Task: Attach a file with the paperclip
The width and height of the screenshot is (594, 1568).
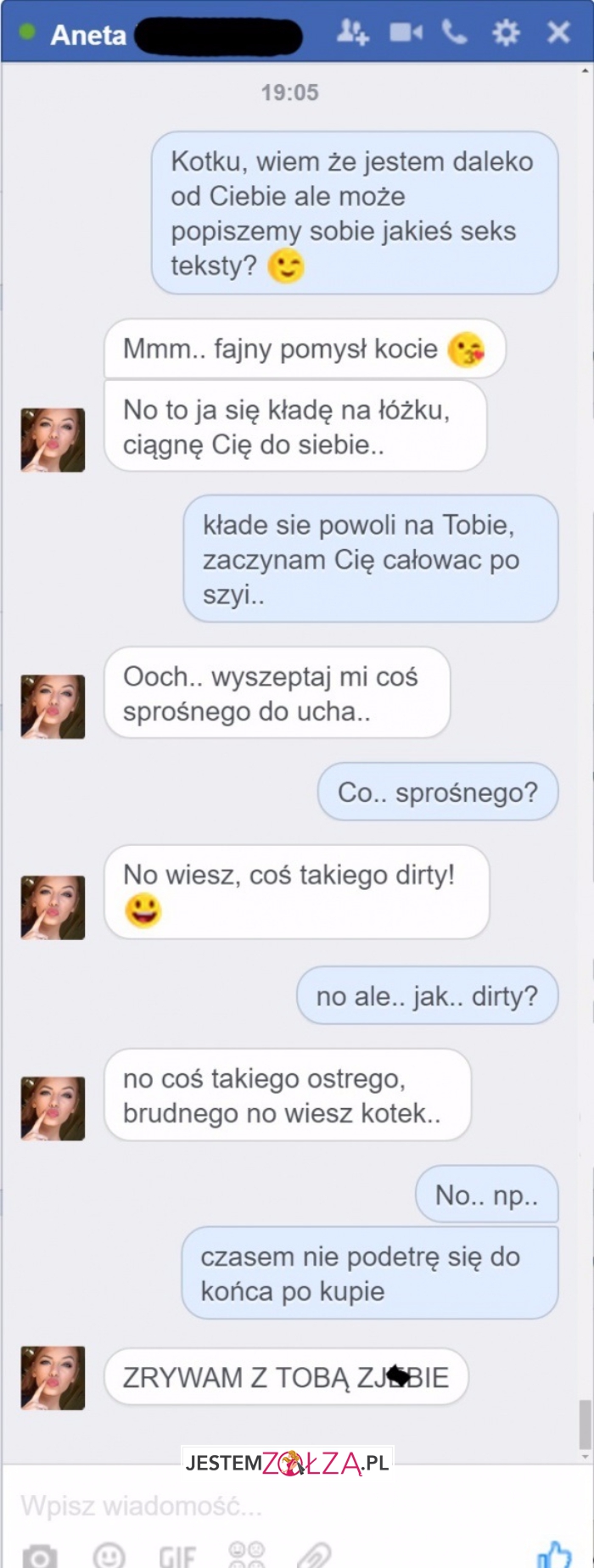Action: [313, 1554]
